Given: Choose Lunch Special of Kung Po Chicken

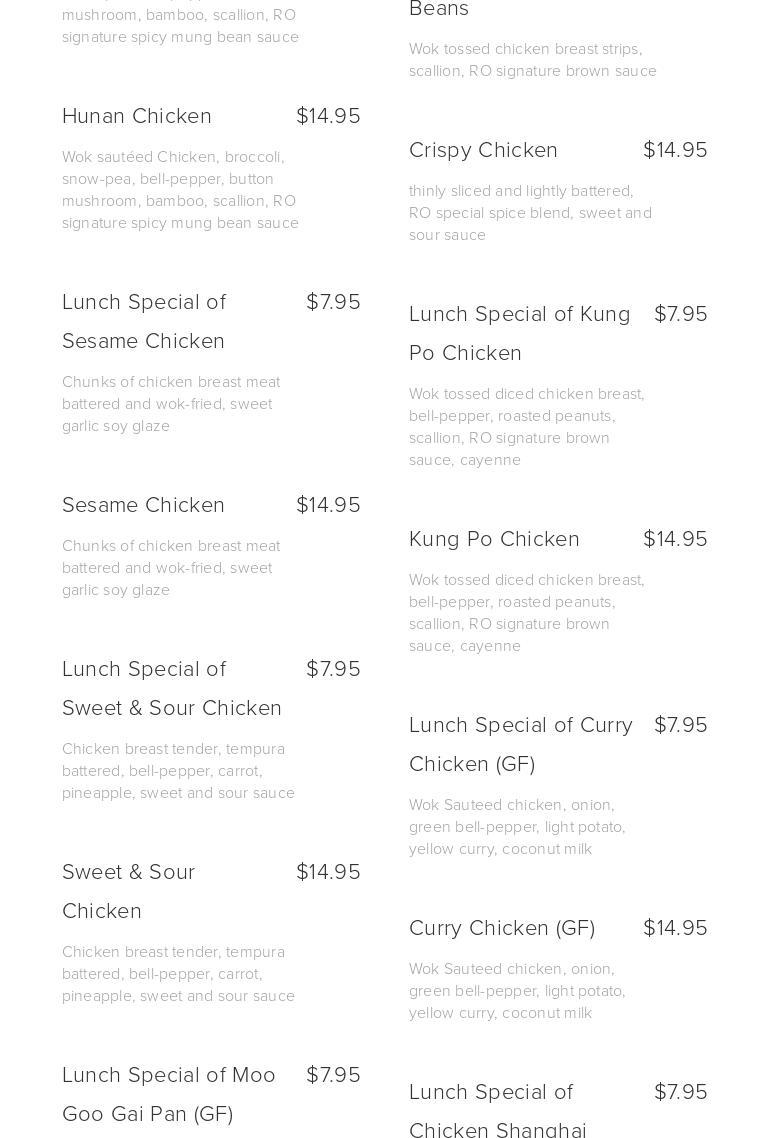Looking at the screenshot, I should click(519, 333).
